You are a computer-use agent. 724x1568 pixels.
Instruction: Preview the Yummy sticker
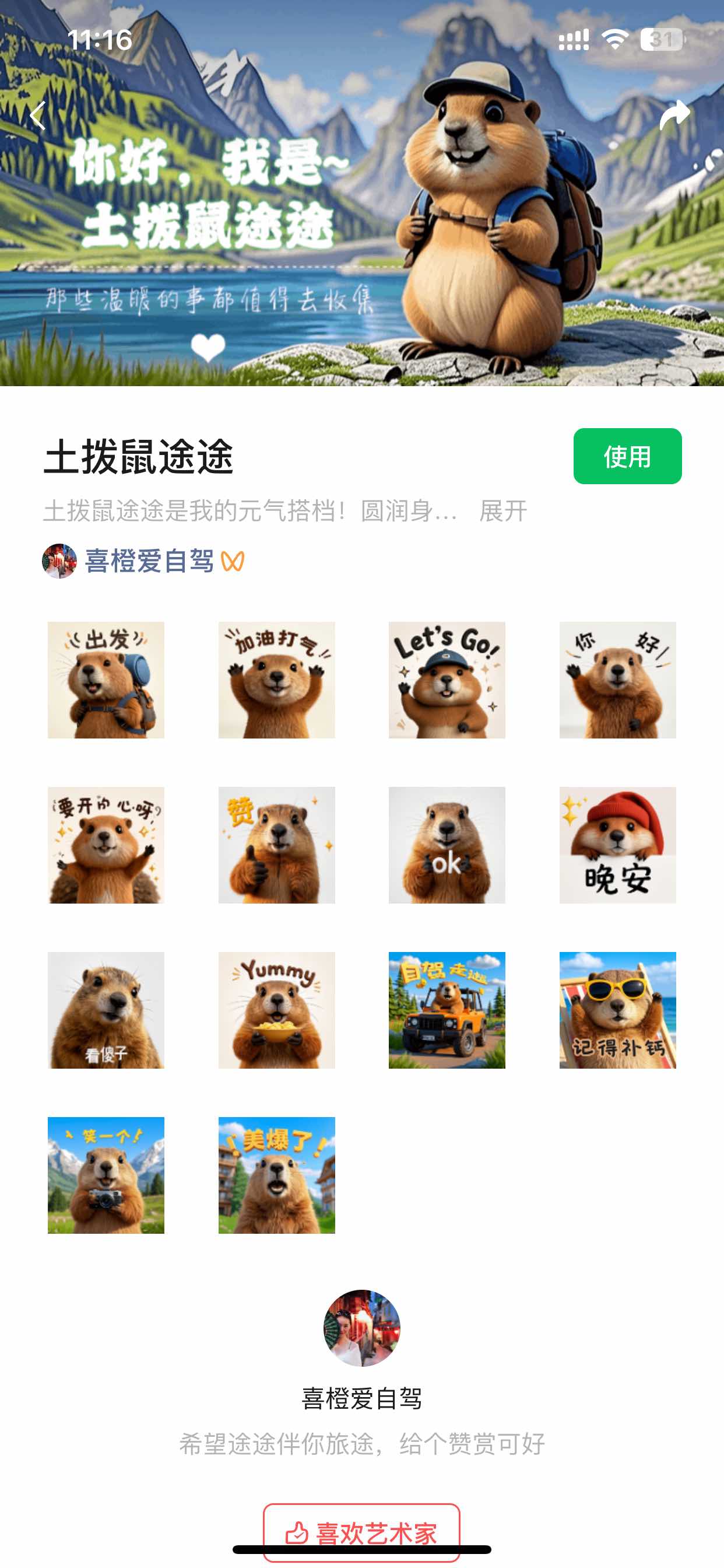click(x=276, y=1009)
